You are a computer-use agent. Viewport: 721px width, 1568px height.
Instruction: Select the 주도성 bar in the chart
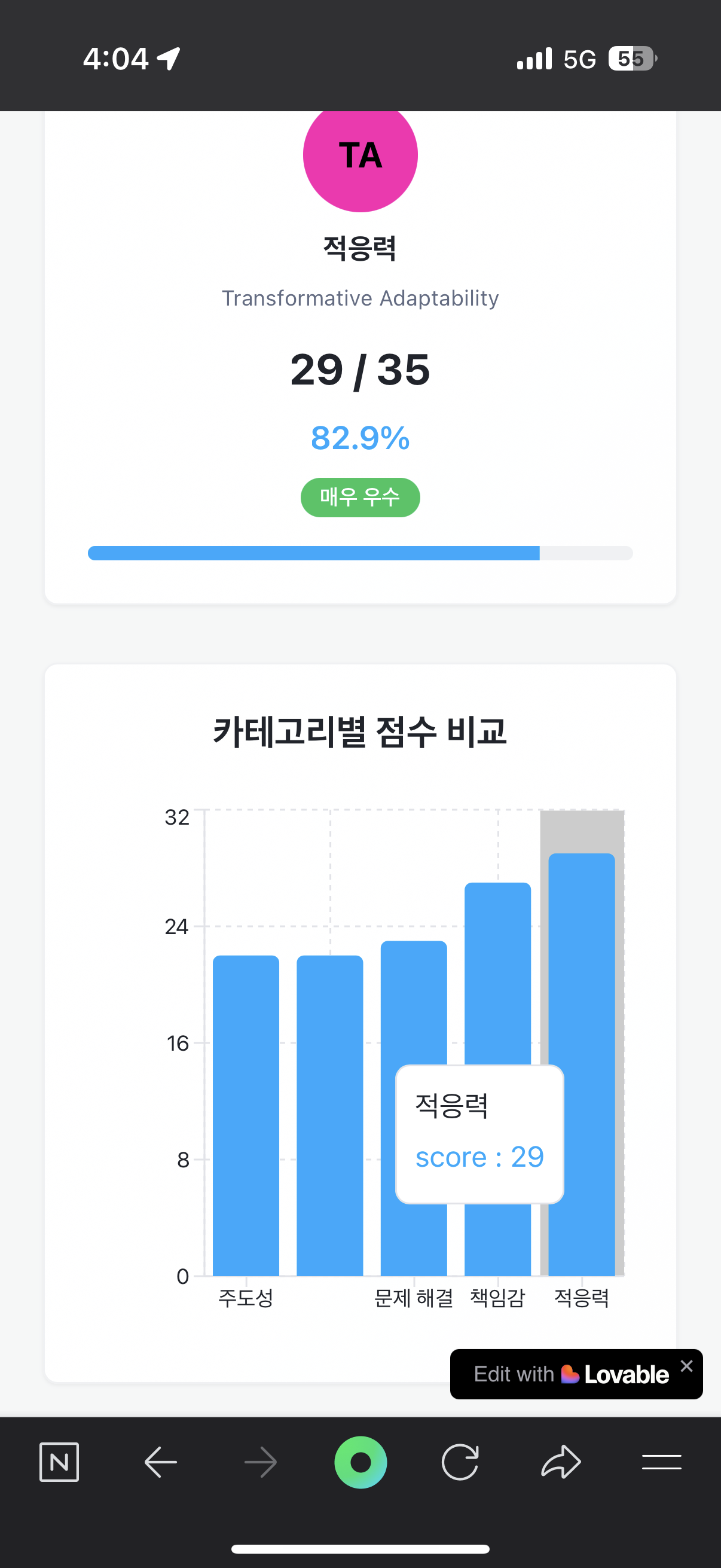[x=246, y=1115]
